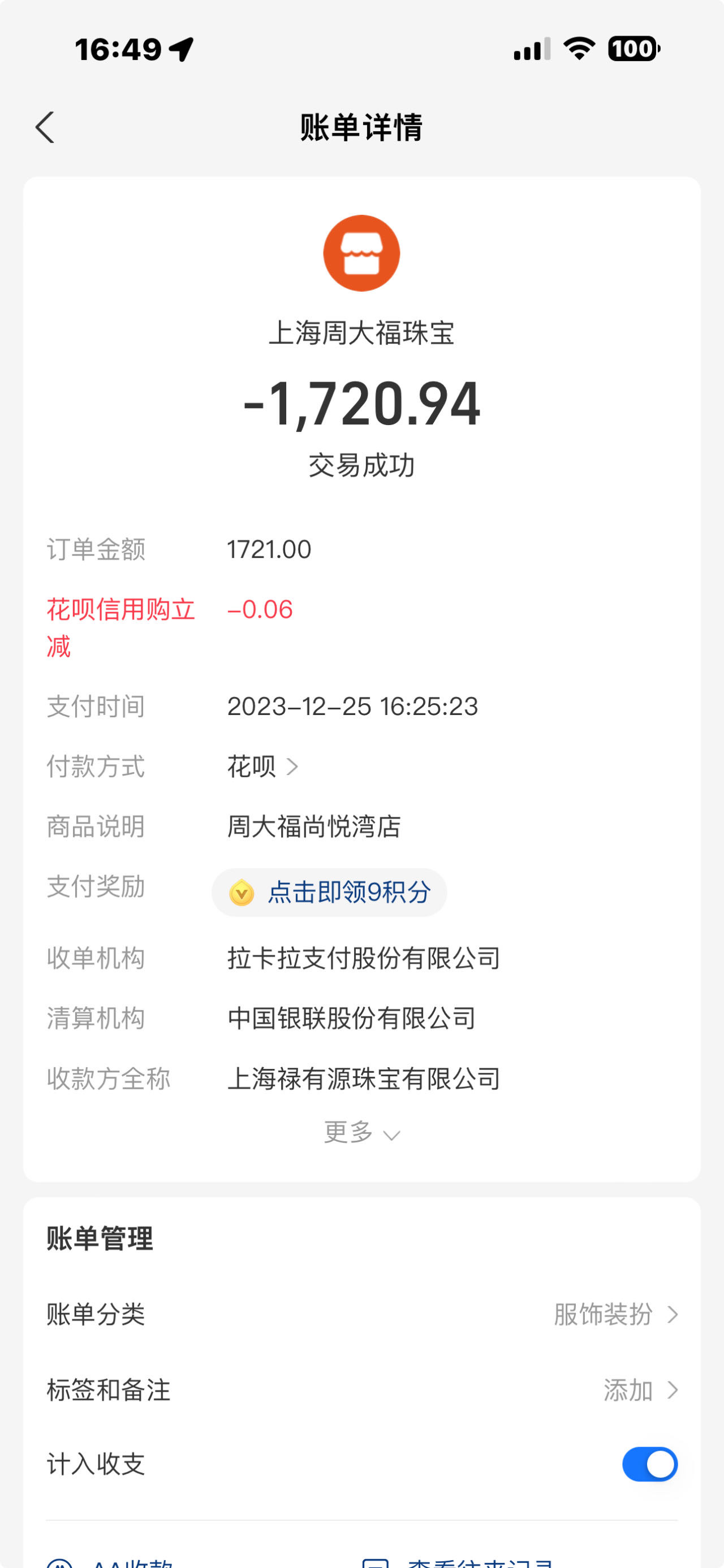724x1568 pixels.
Task: Expand 更多 to show more bill details
Action: point(361,1132)
